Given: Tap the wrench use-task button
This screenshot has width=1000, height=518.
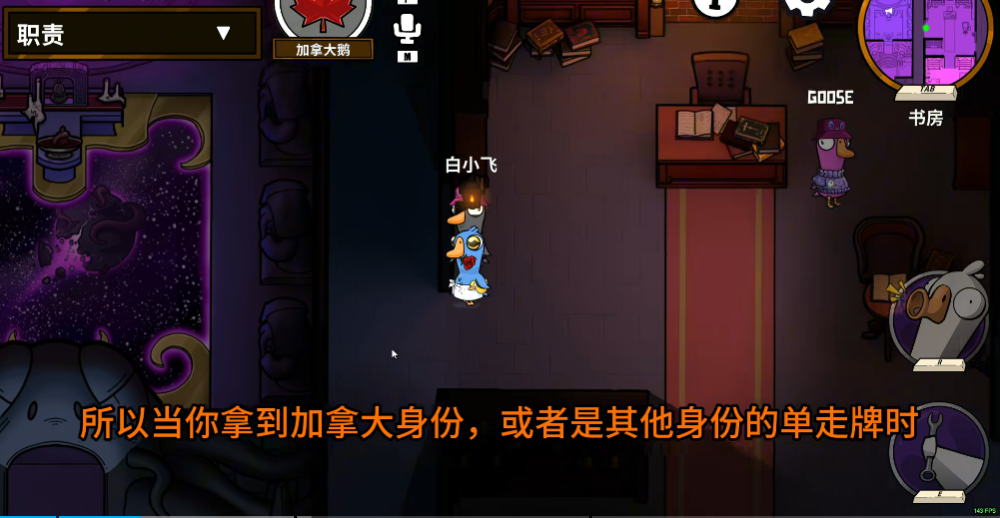Looking at the screenshot, I should (x=938, y=448).
